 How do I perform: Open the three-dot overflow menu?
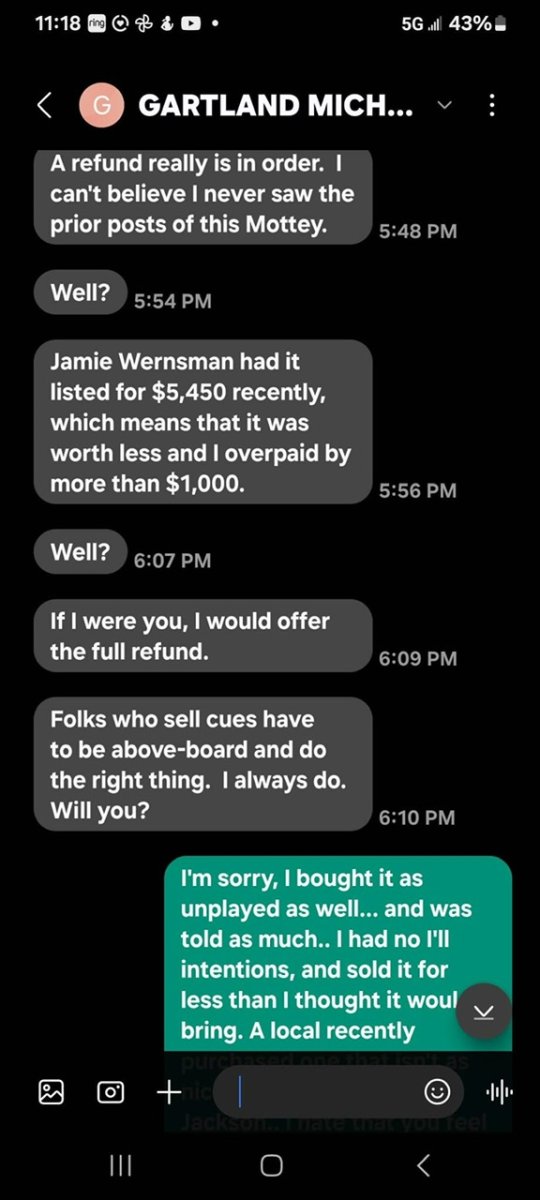[491, 106]
